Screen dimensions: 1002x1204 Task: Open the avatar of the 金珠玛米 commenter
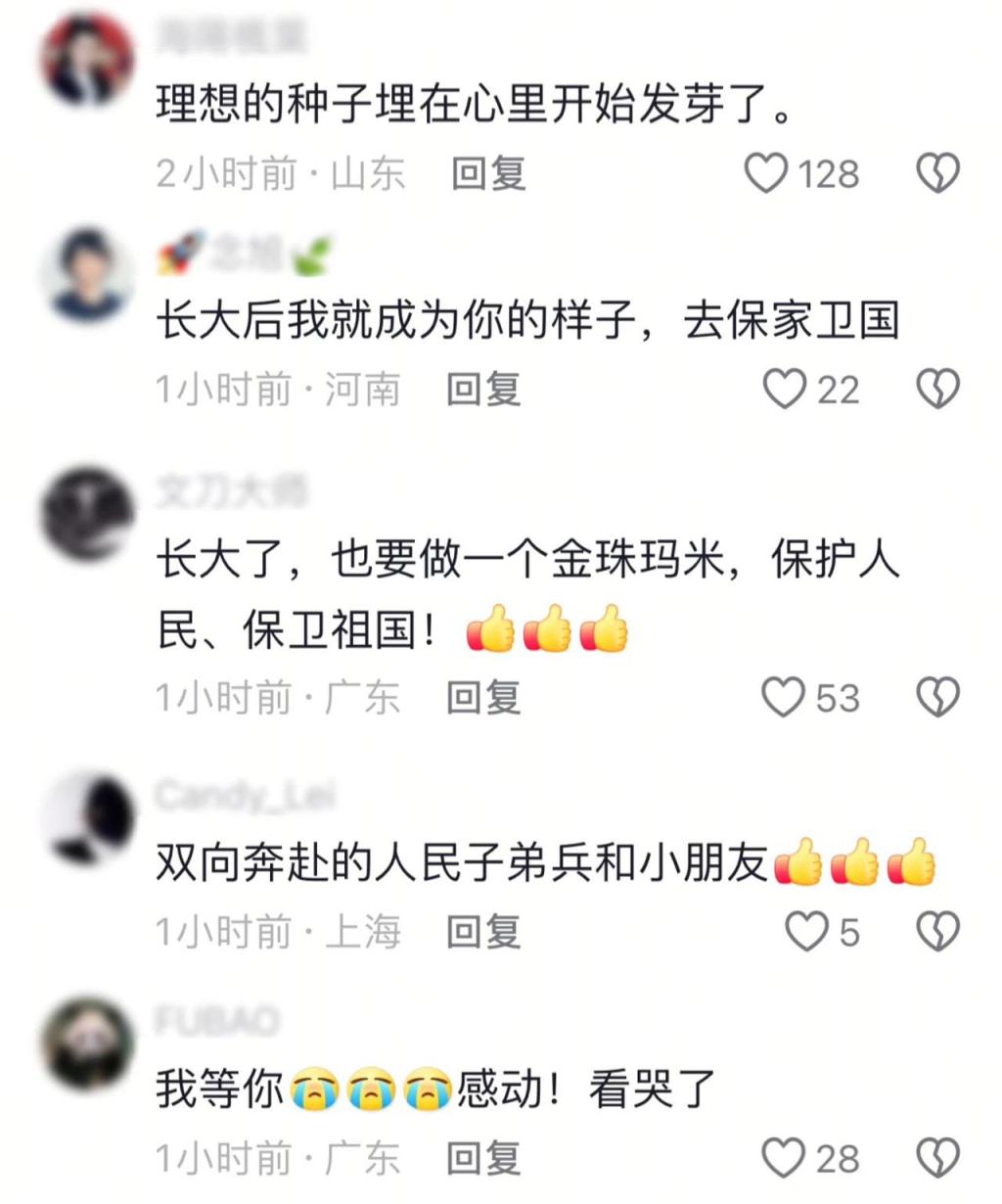pos(88,514)
